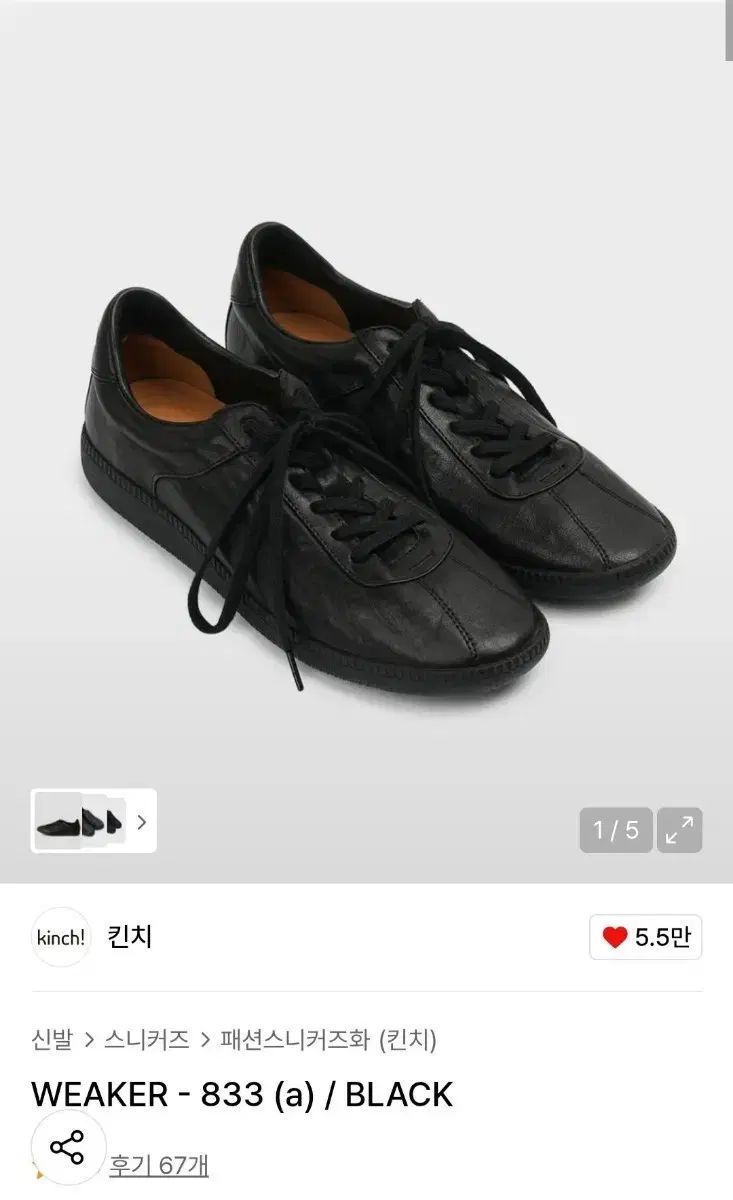
Task: Like the product with the heart button
Action: coord(645,938)
